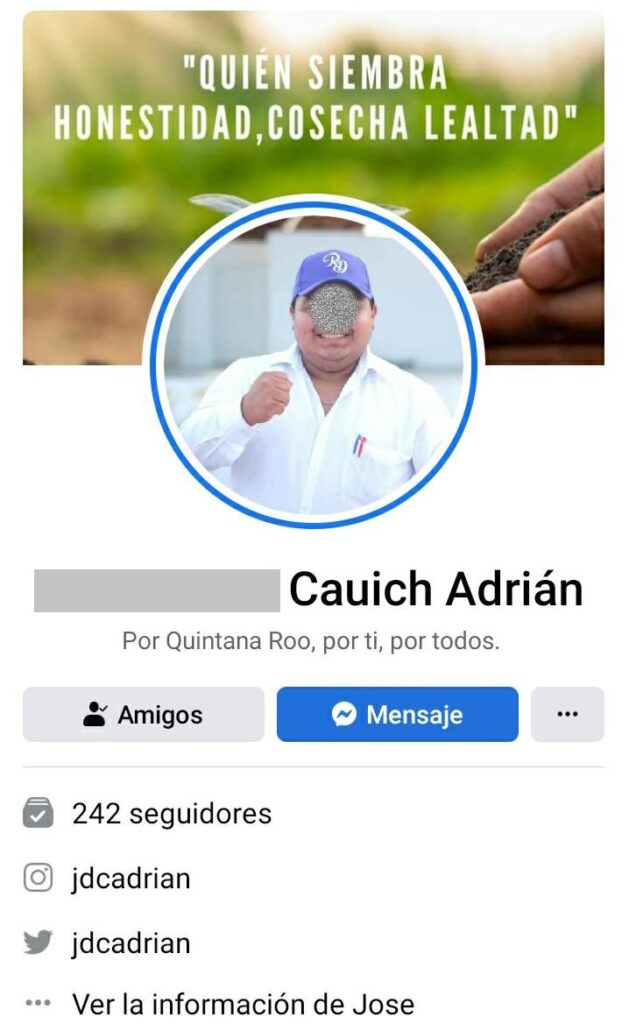629x1024 pixels.
Task: Tap Ver la información de Jose
Action: tap(242, 1003)
